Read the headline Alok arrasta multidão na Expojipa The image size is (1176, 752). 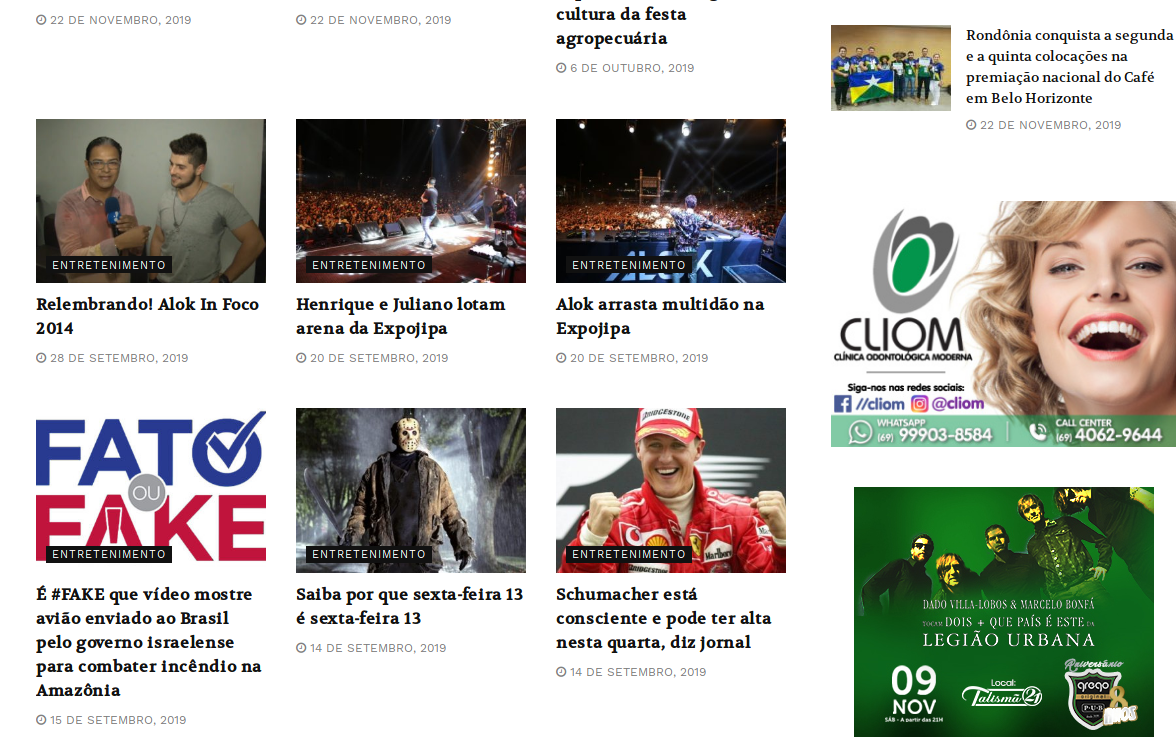(x=660, y=316)
